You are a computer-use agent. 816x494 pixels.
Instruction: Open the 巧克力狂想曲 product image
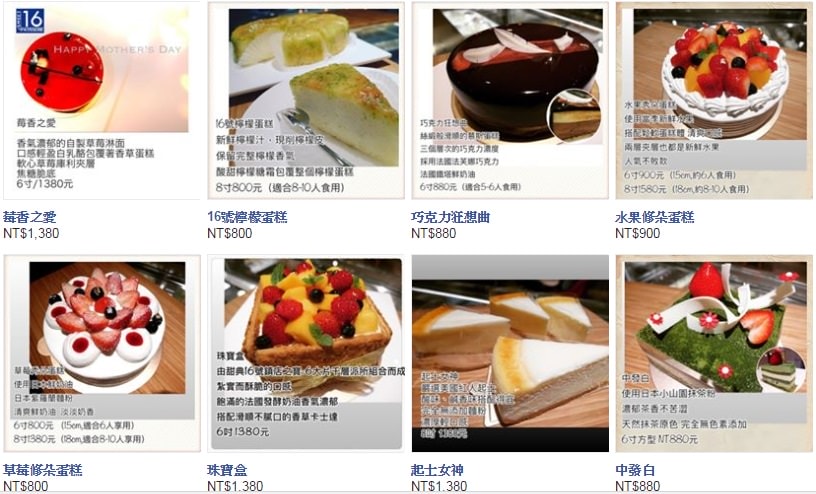[x=509, y=100]
